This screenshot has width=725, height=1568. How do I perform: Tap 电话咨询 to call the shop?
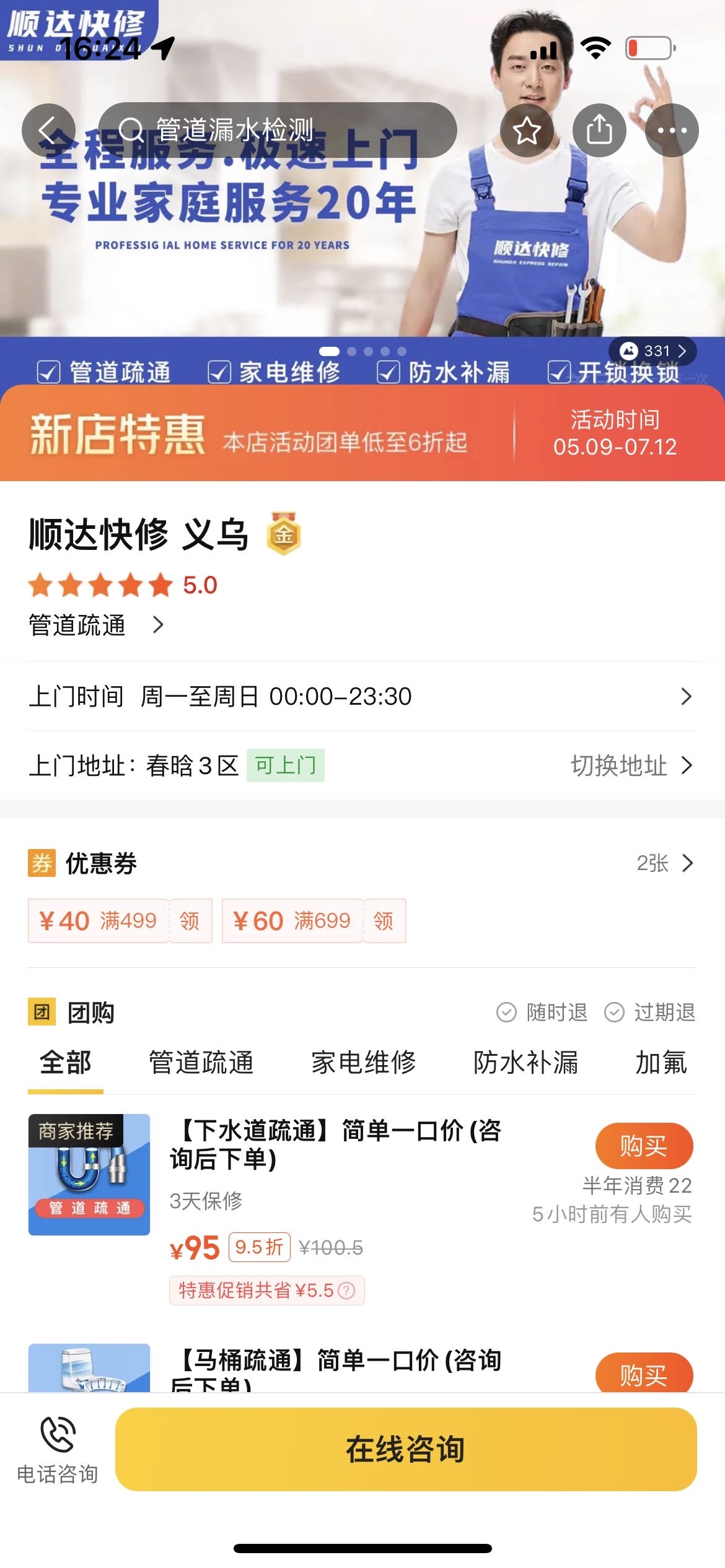pos(57,1449)
